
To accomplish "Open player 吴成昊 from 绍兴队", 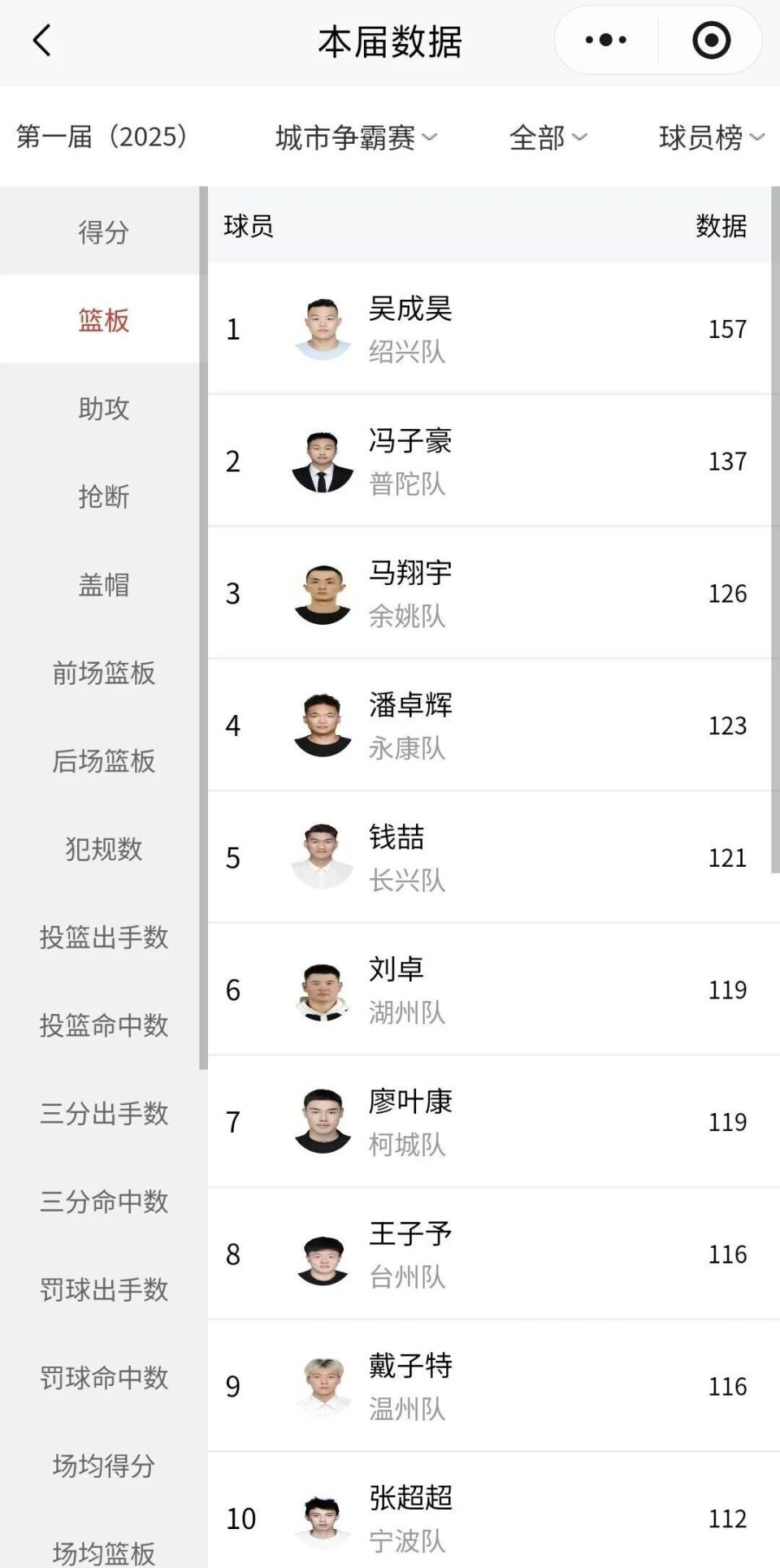I will (x=487, y=329).
